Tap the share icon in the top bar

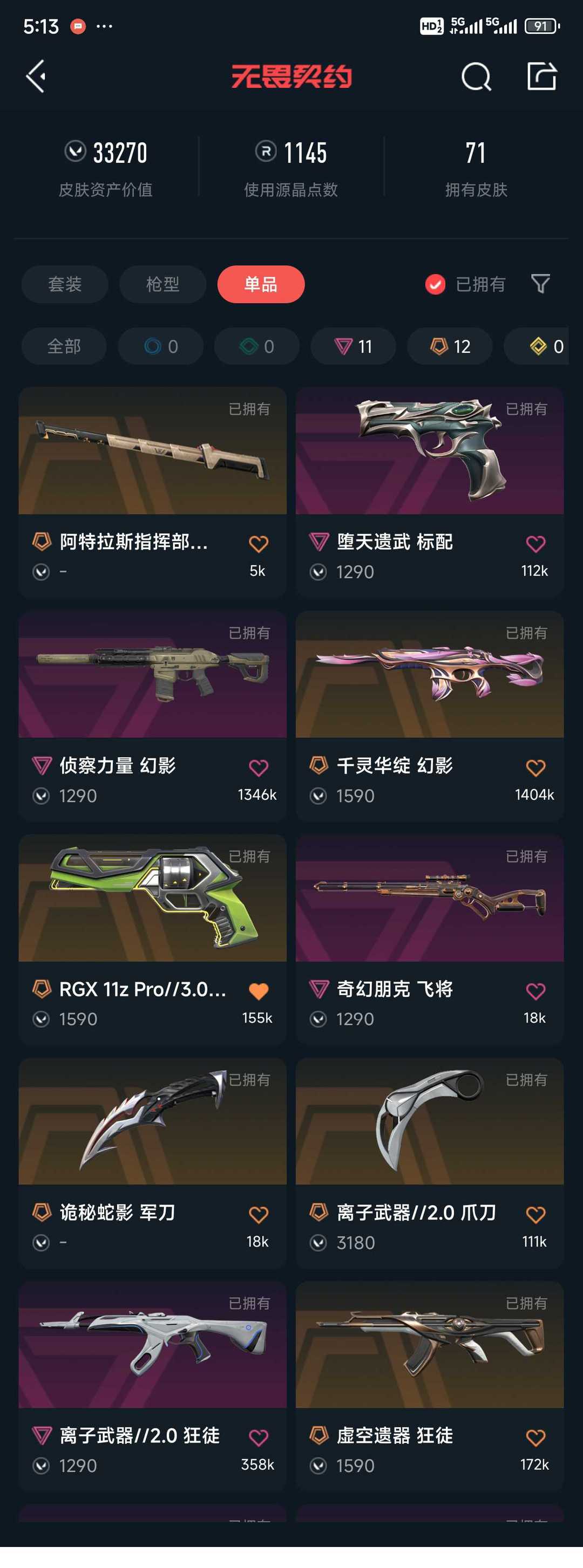(x=541, y=77)
